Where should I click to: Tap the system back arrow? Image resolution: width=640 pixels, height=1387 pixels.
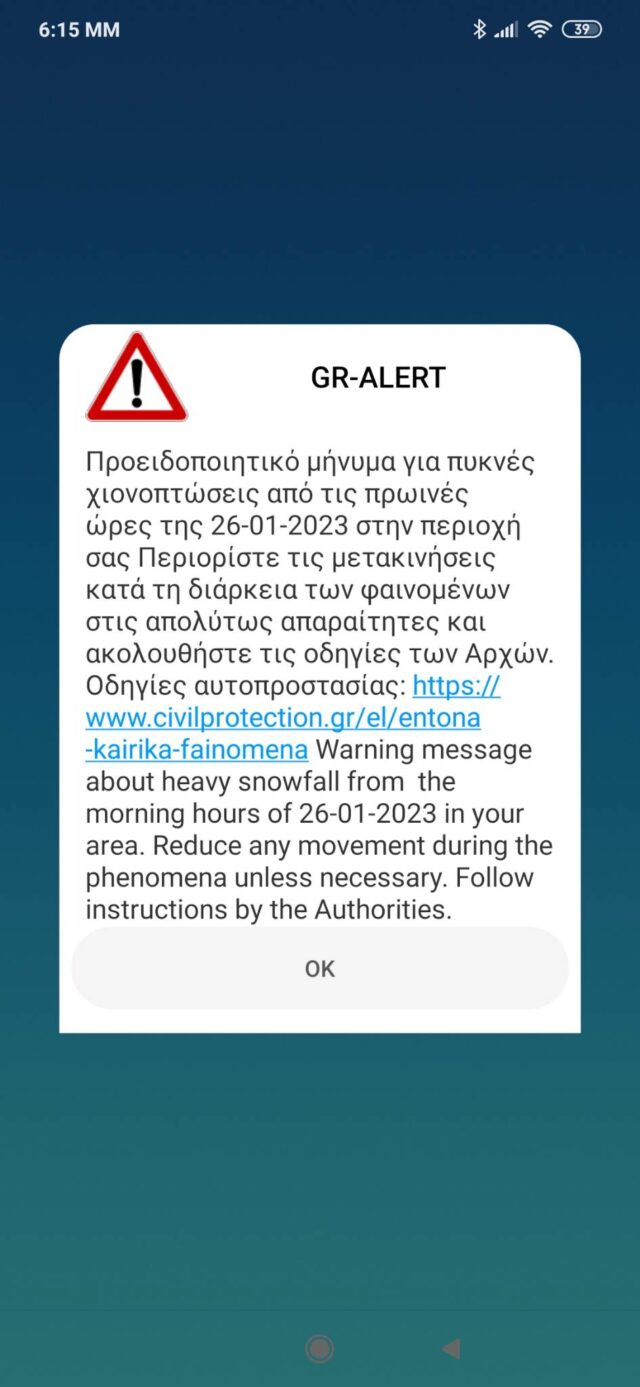pos(450,1349)
